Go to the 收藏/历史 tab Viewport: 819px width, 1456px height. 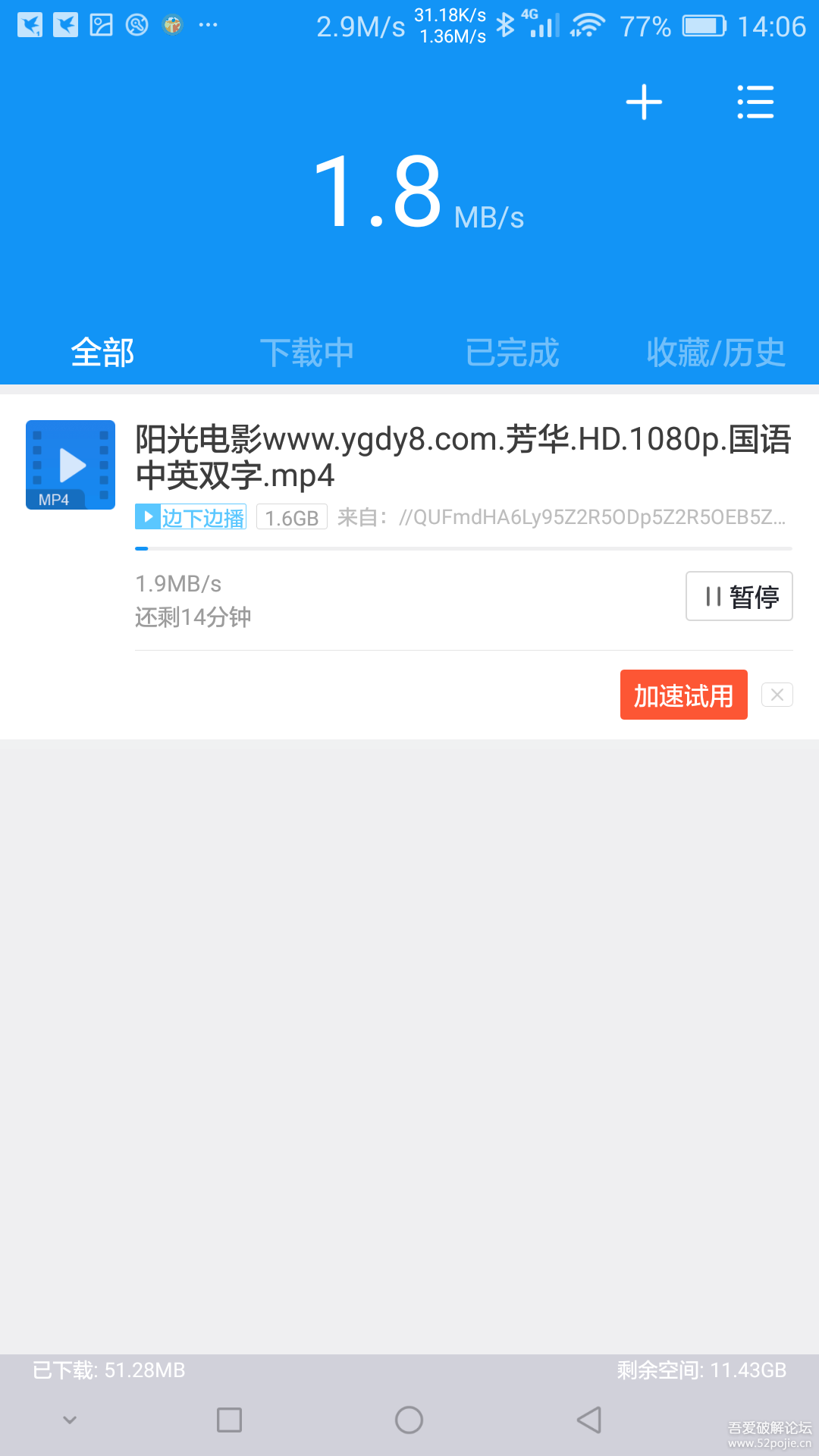[x=716, y=353]
